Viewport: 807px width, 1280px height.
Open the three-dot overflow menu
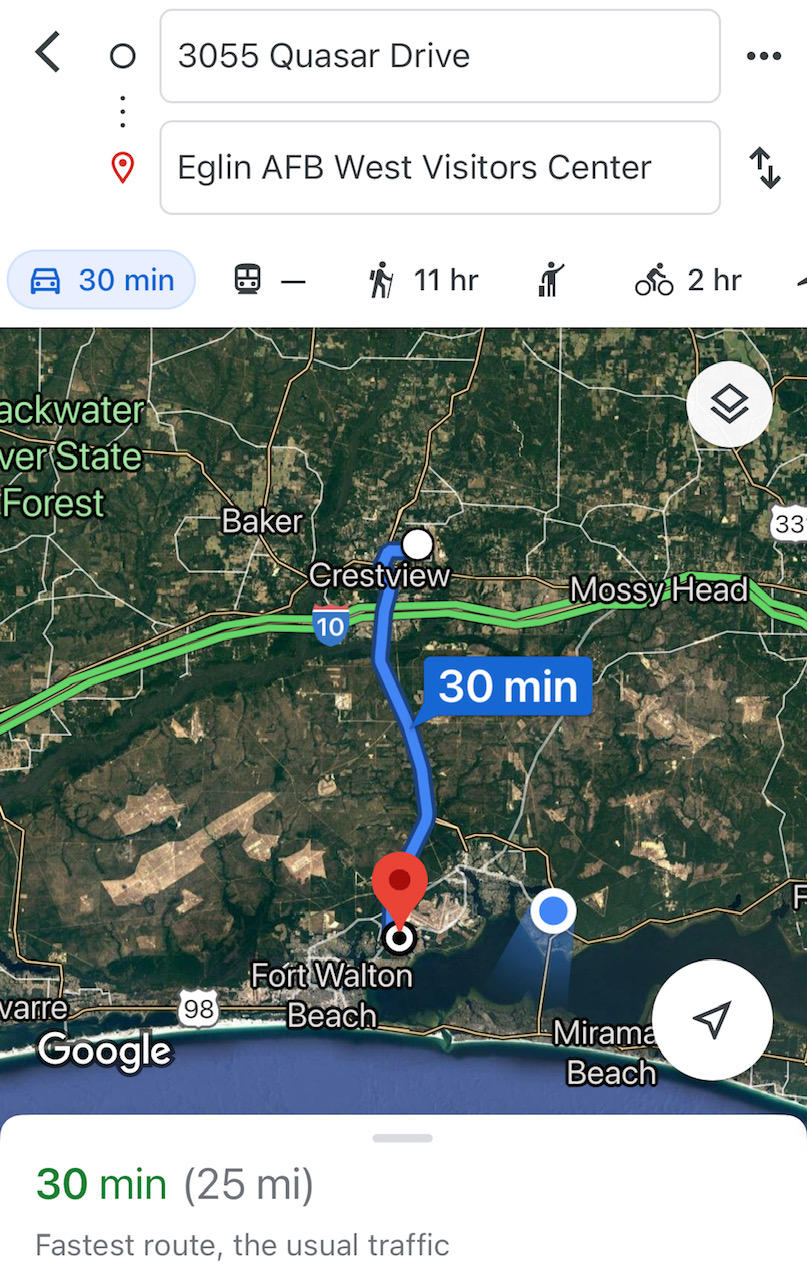tap(763, 56)
